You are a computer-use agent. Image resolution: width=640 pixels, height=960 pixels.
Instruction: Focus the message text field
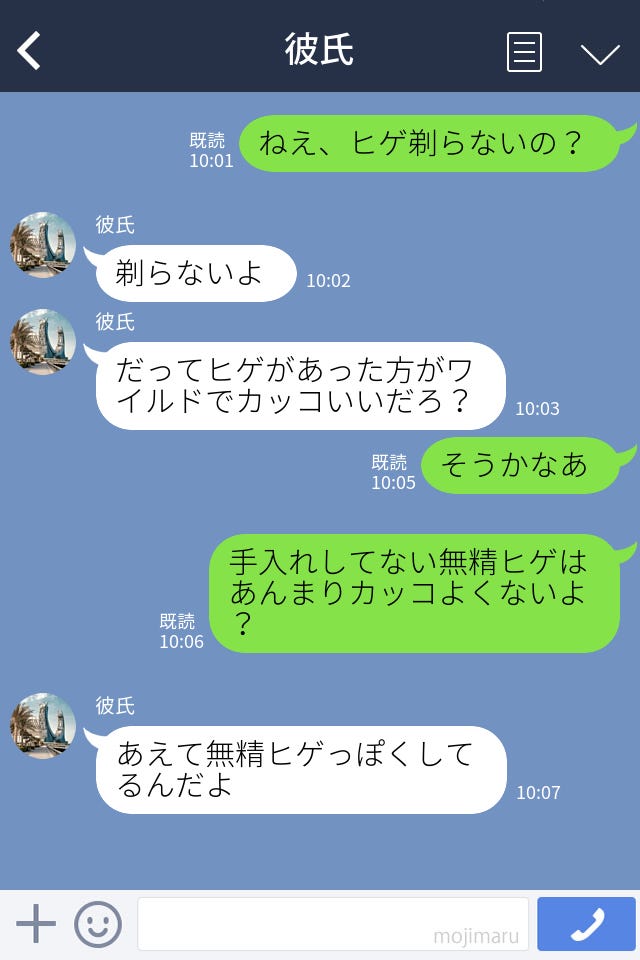(332, 923)
